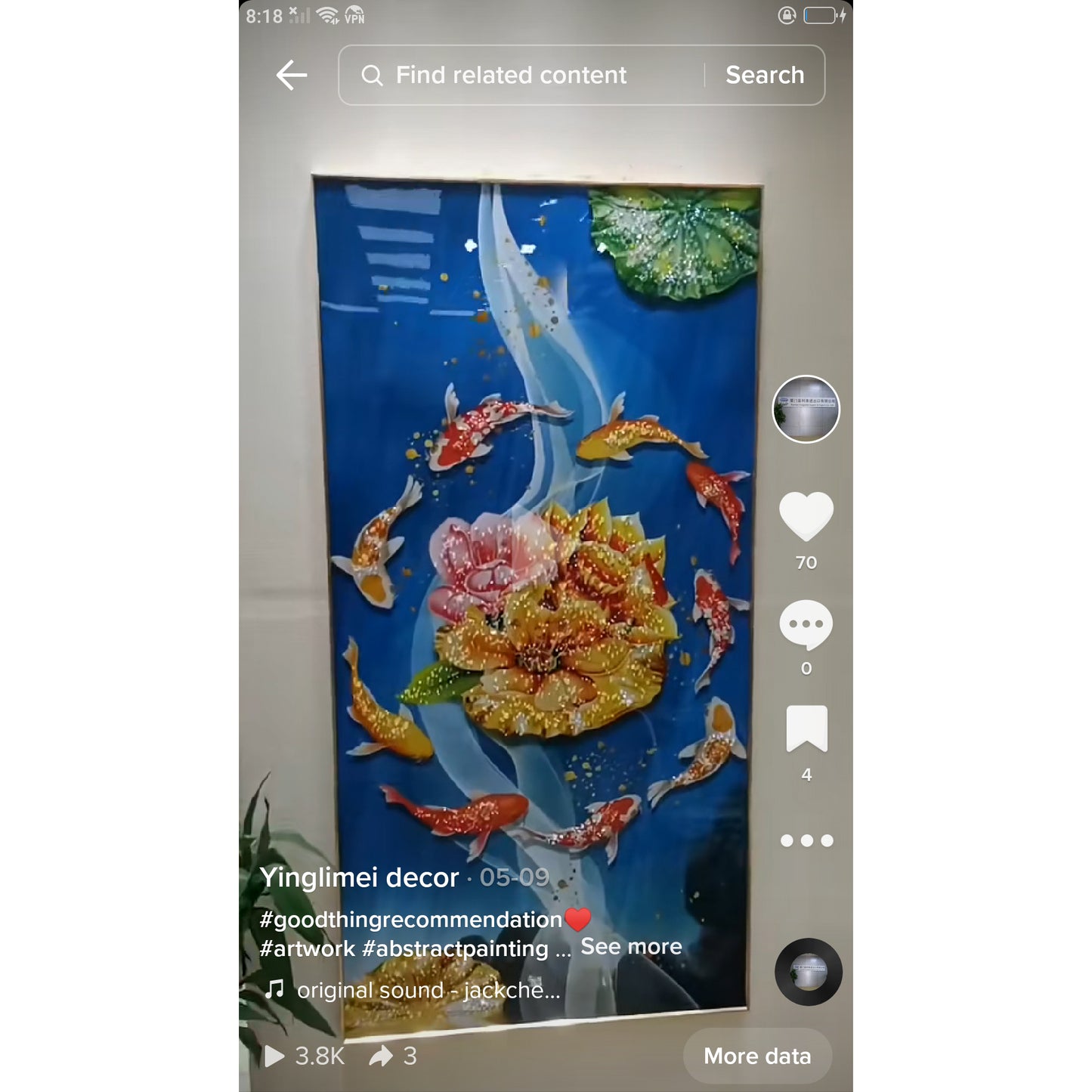This screenshot has height=1092, width=1092.
Task: Open Yinglimei decor's profile avatar
Action: (x=806, y=409)
